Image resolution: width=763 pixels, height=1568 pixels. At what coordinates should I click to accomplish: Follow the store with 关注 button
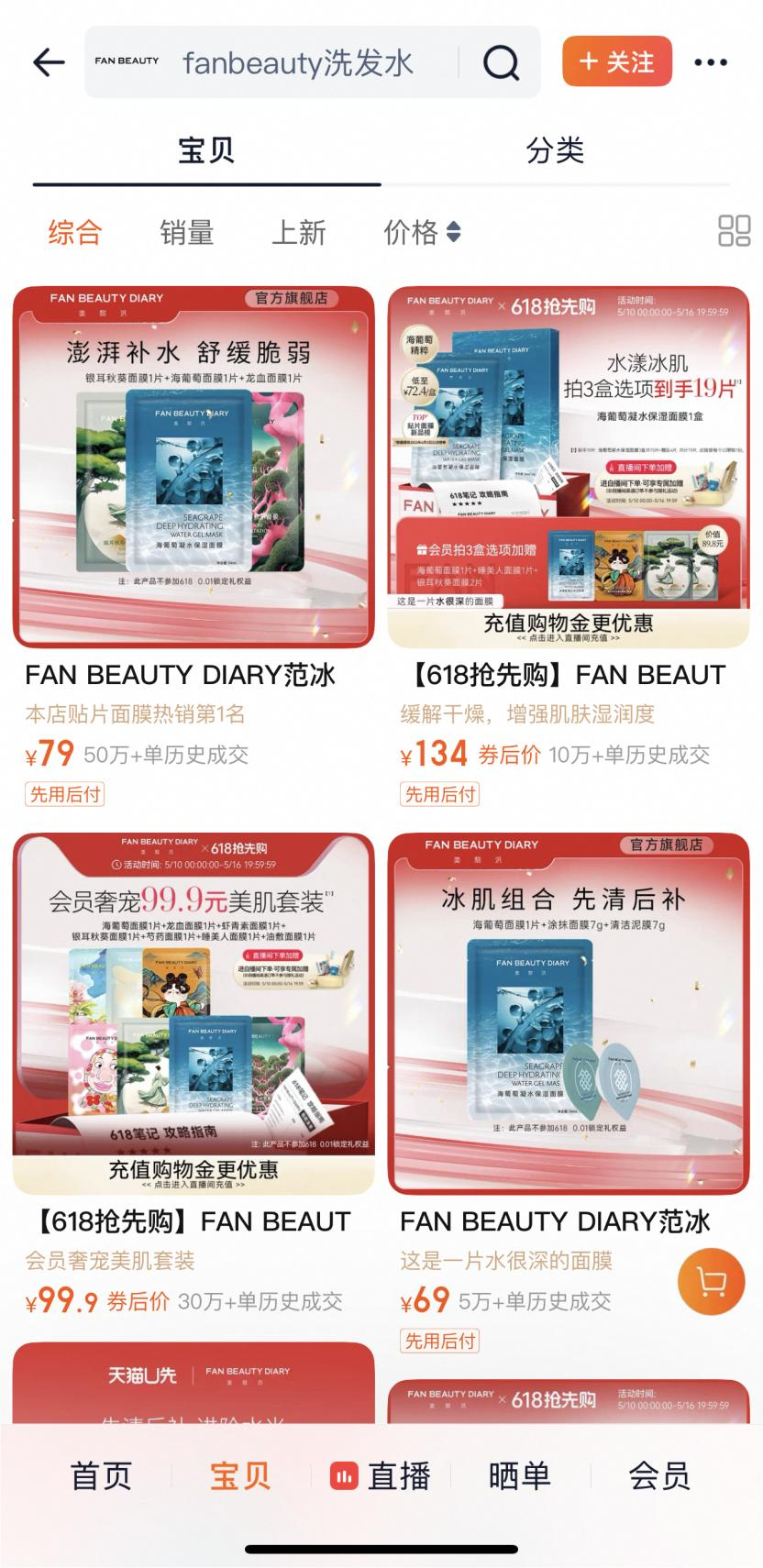click(616, 61)
